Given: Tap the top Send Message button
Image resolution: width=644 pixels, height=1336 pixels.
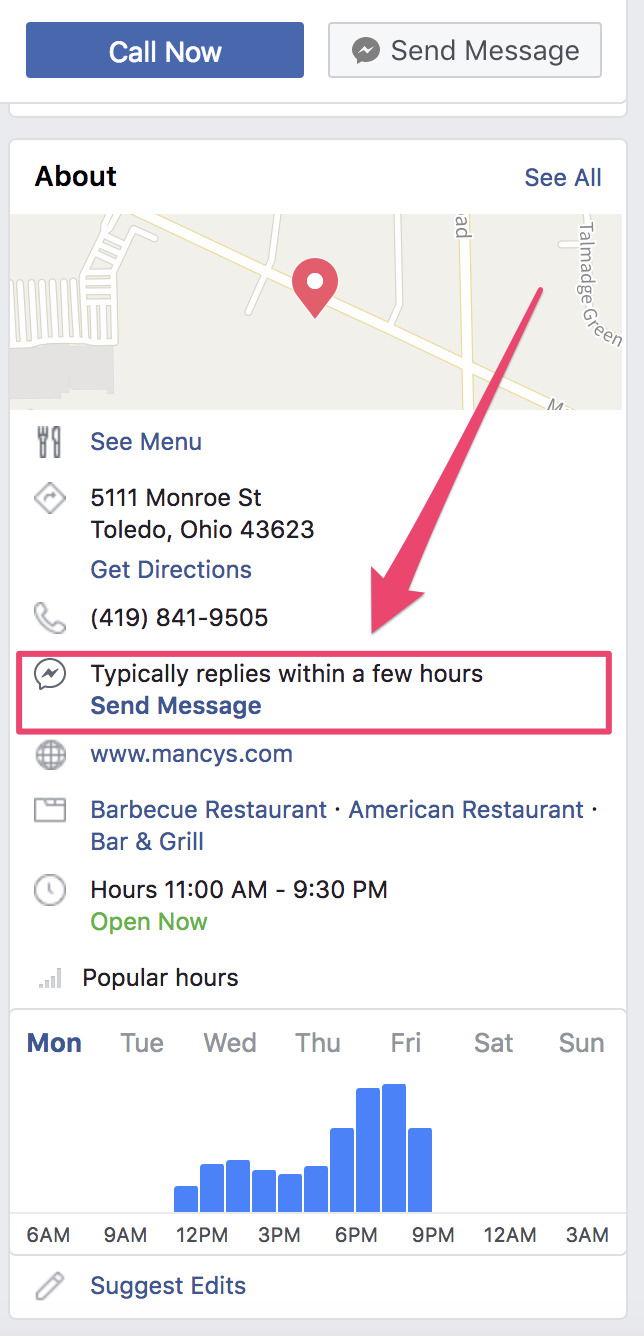Looking at the screenshot, I should pos(465,51).
